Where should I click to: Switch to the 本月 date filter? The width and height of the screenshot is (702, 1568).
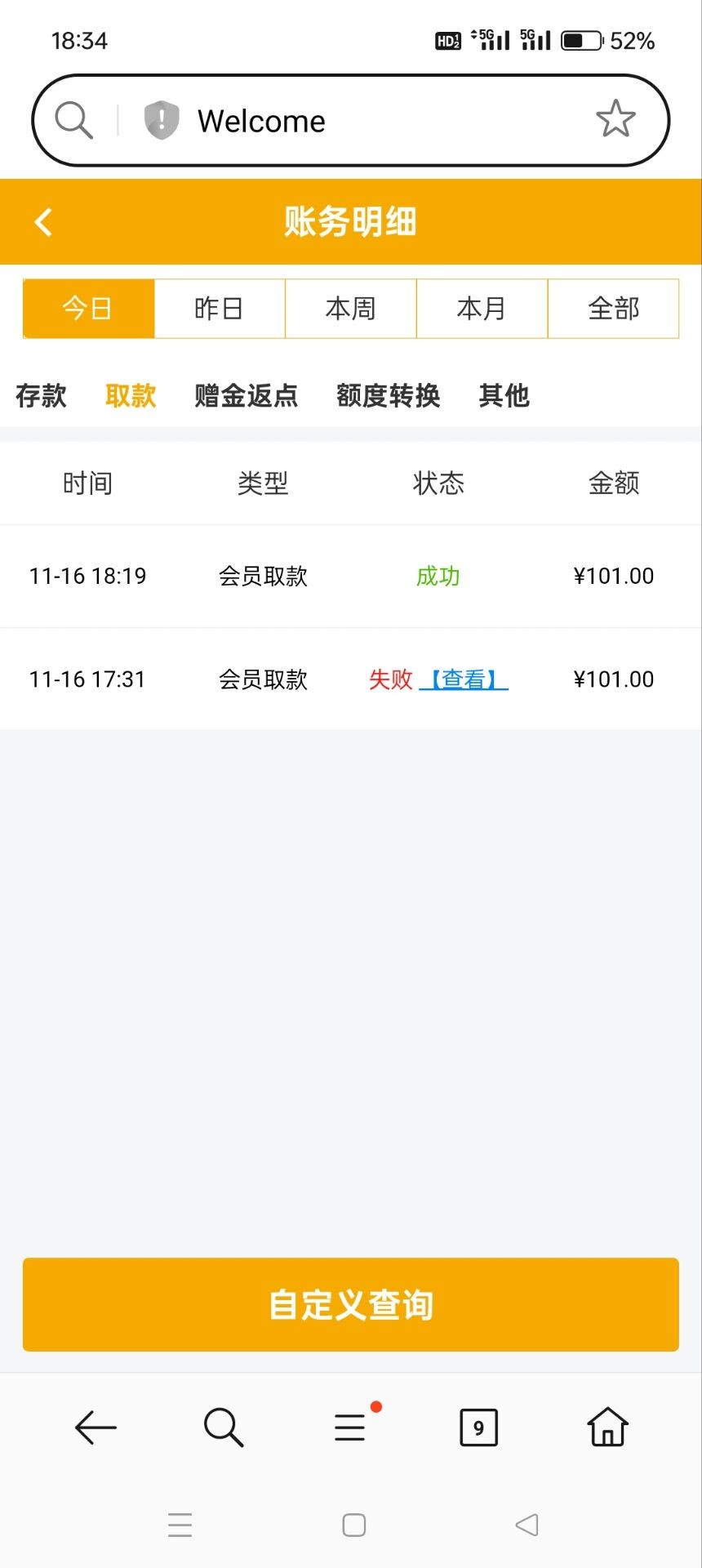[x=482, y=309]
